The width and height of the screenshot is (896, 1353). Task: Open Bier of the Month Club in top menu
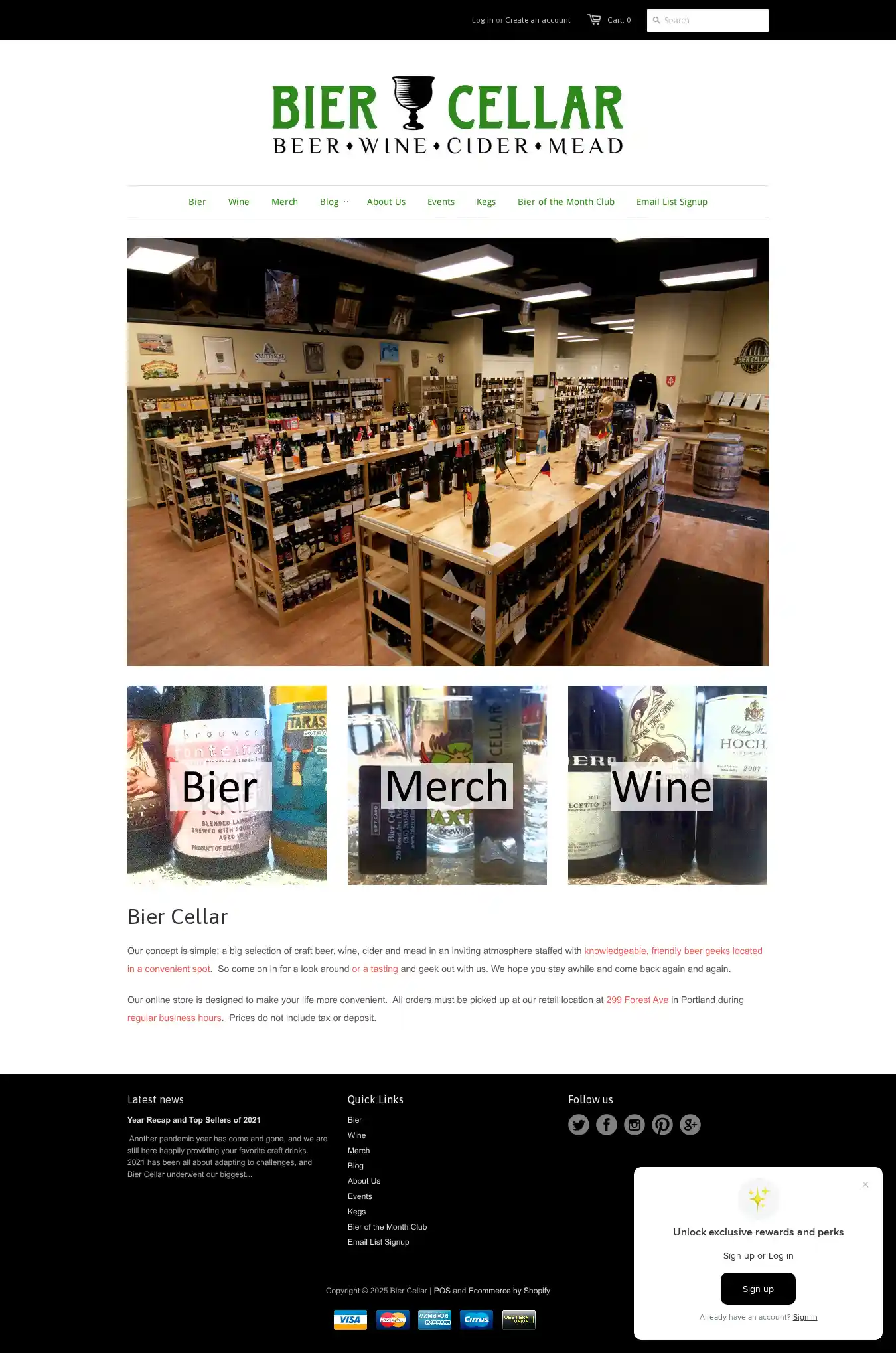coord(565,202)
